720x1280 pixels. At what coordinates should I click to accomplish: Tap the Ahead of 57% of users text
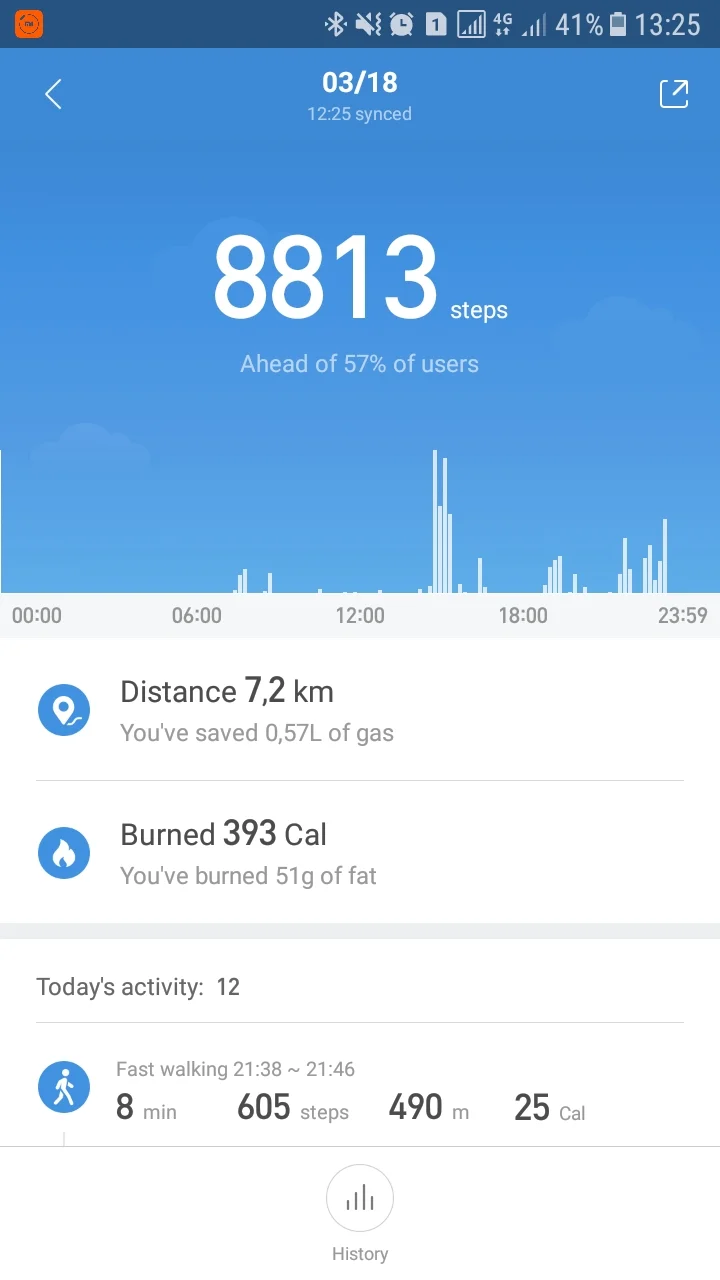pyautogui.click(x=360, y=363)
